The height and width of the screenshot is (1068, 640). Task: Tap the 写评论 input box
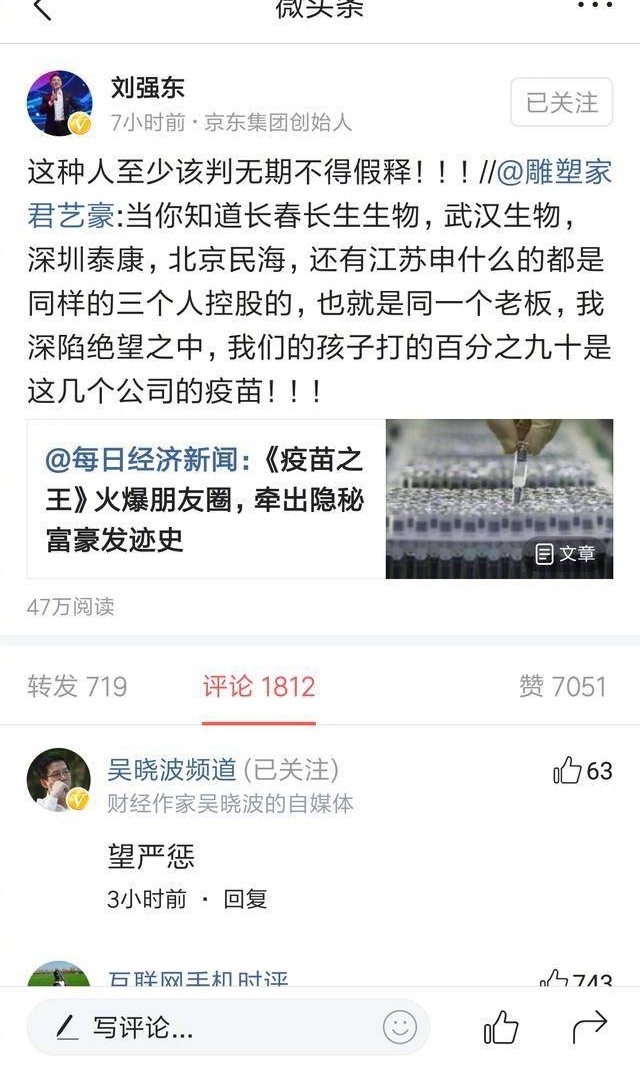200,1027
